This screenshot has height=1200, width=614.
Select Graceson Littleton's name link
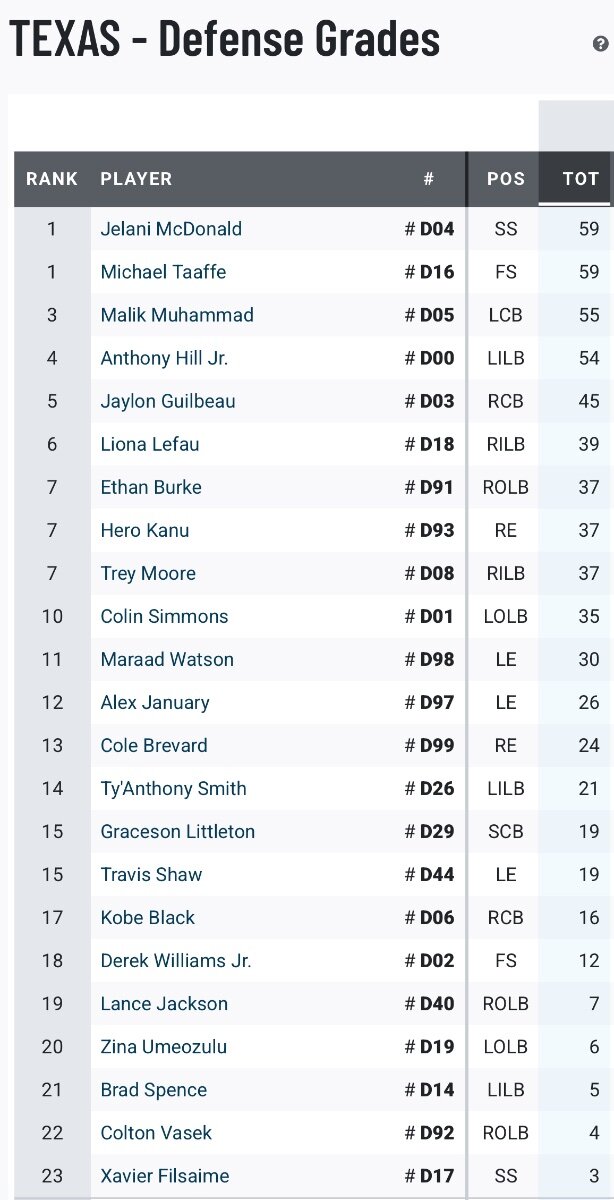(x=178, y=831)
